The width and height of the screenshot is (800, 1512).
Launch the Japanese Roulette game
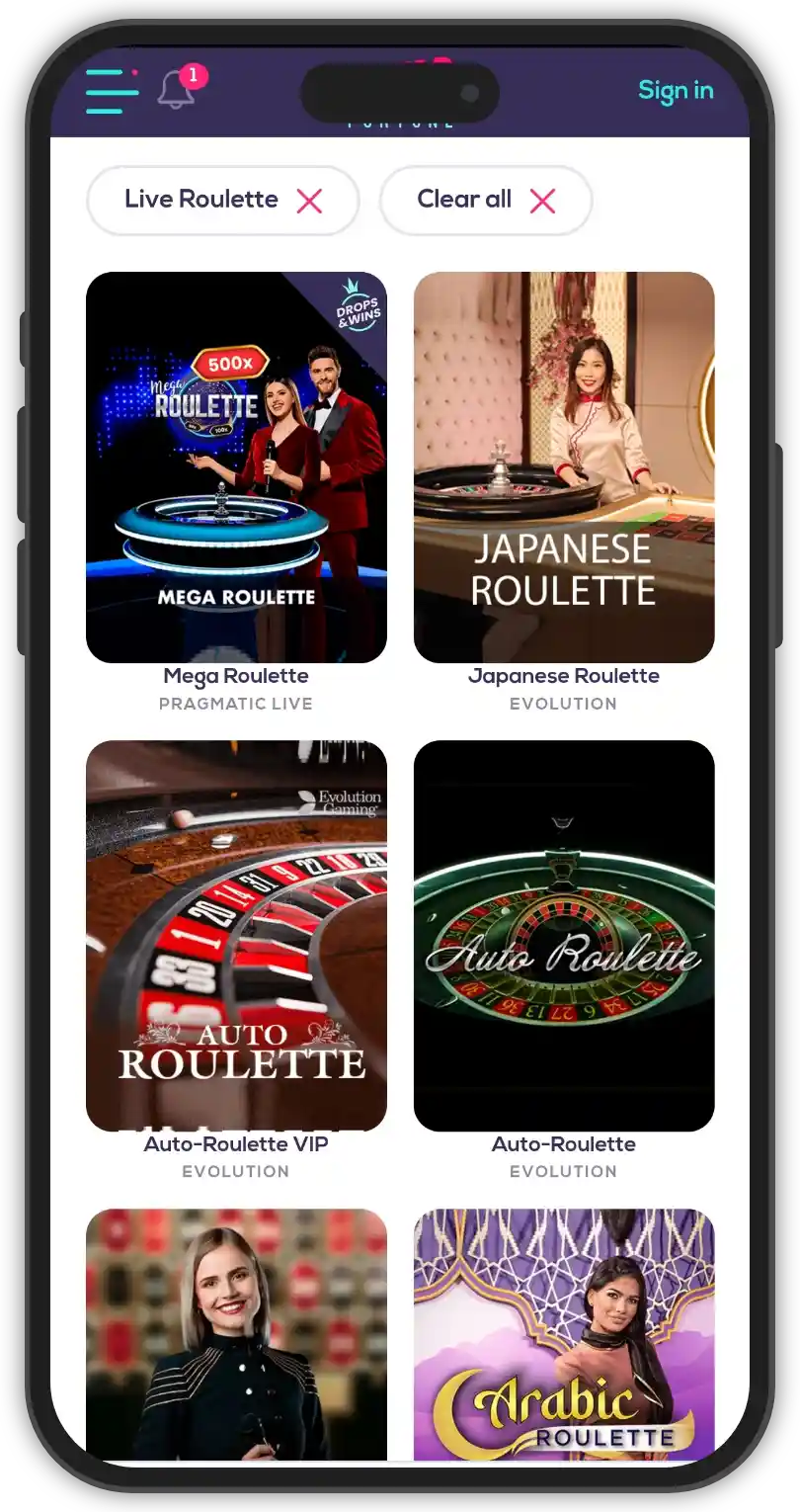click(563, 466)
